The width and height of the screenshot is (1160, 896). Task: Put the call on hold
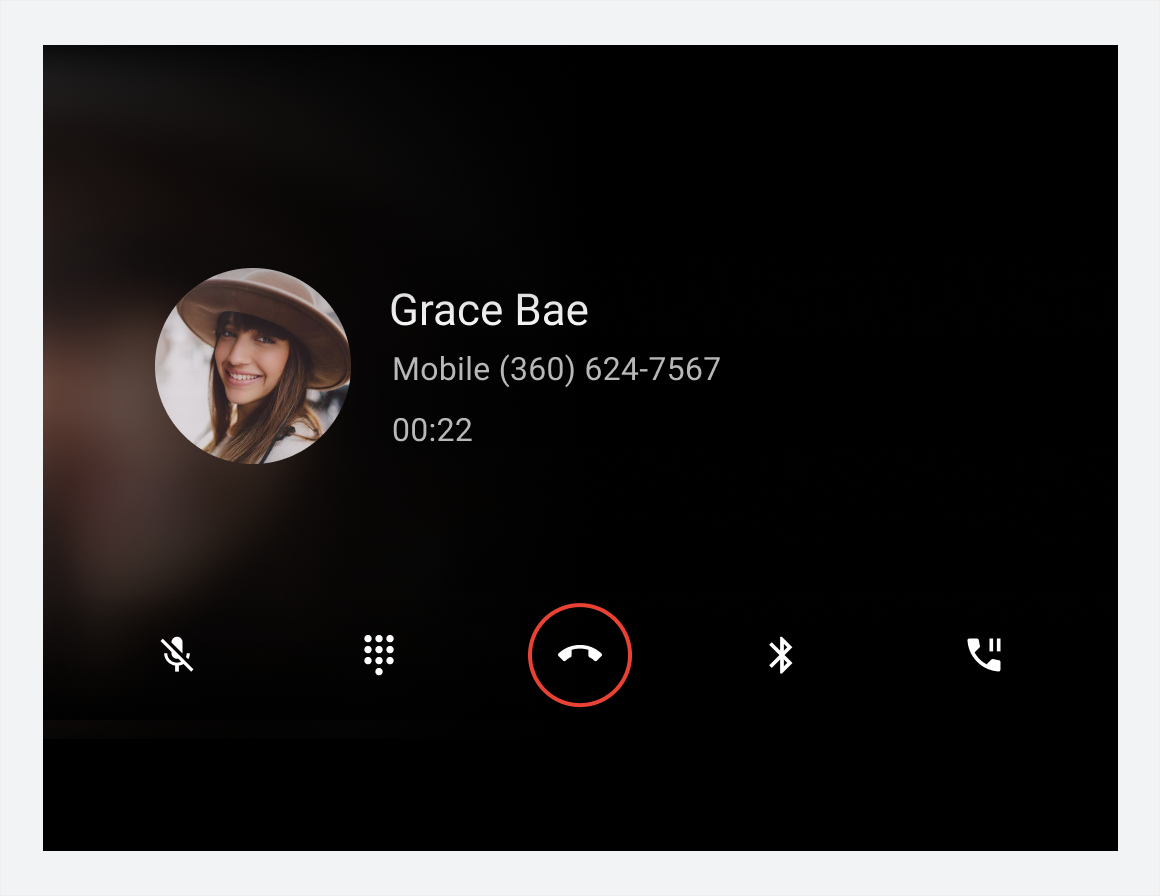coord(984,655)
